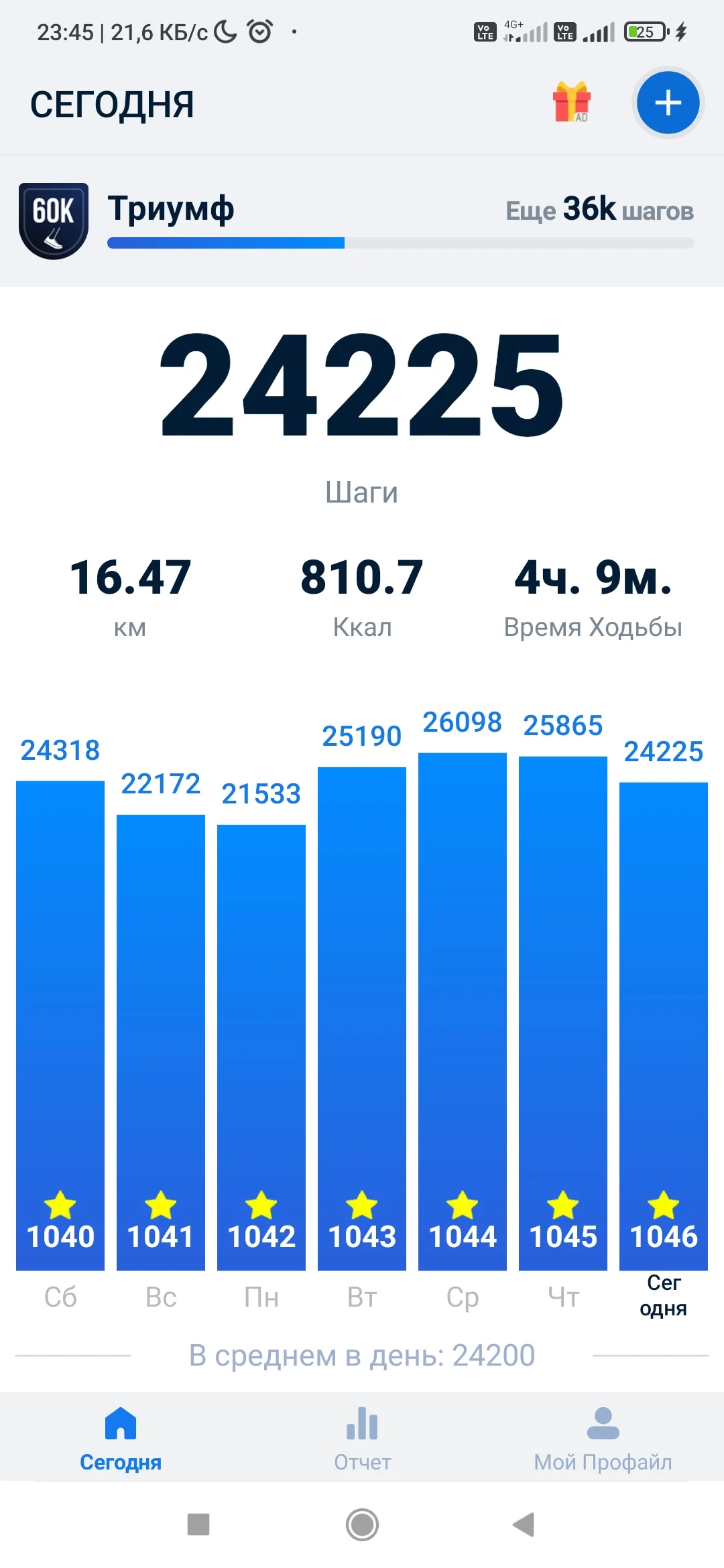
Task: Go to the system home screen
Action: [362, 1524]
